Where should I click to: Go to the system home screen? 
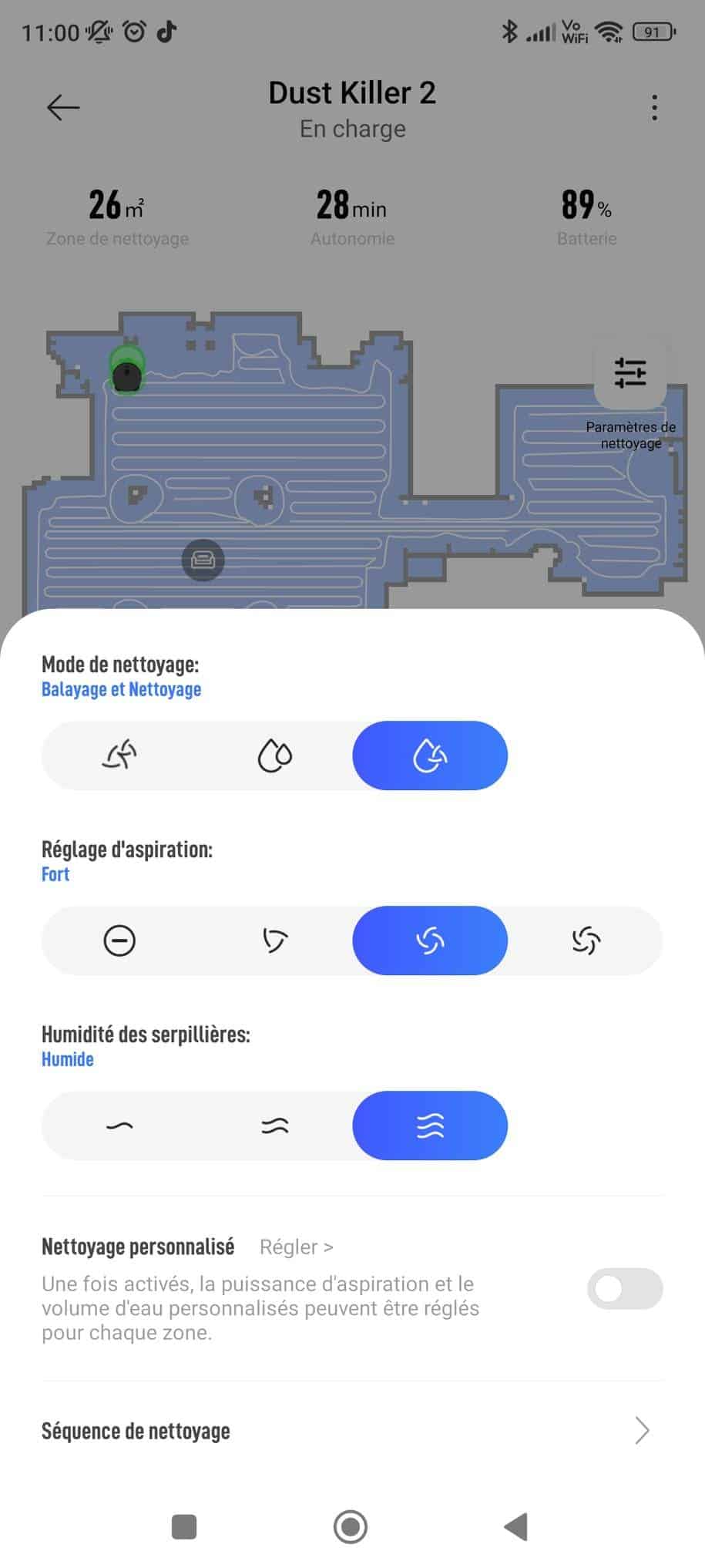point(351,1526)
